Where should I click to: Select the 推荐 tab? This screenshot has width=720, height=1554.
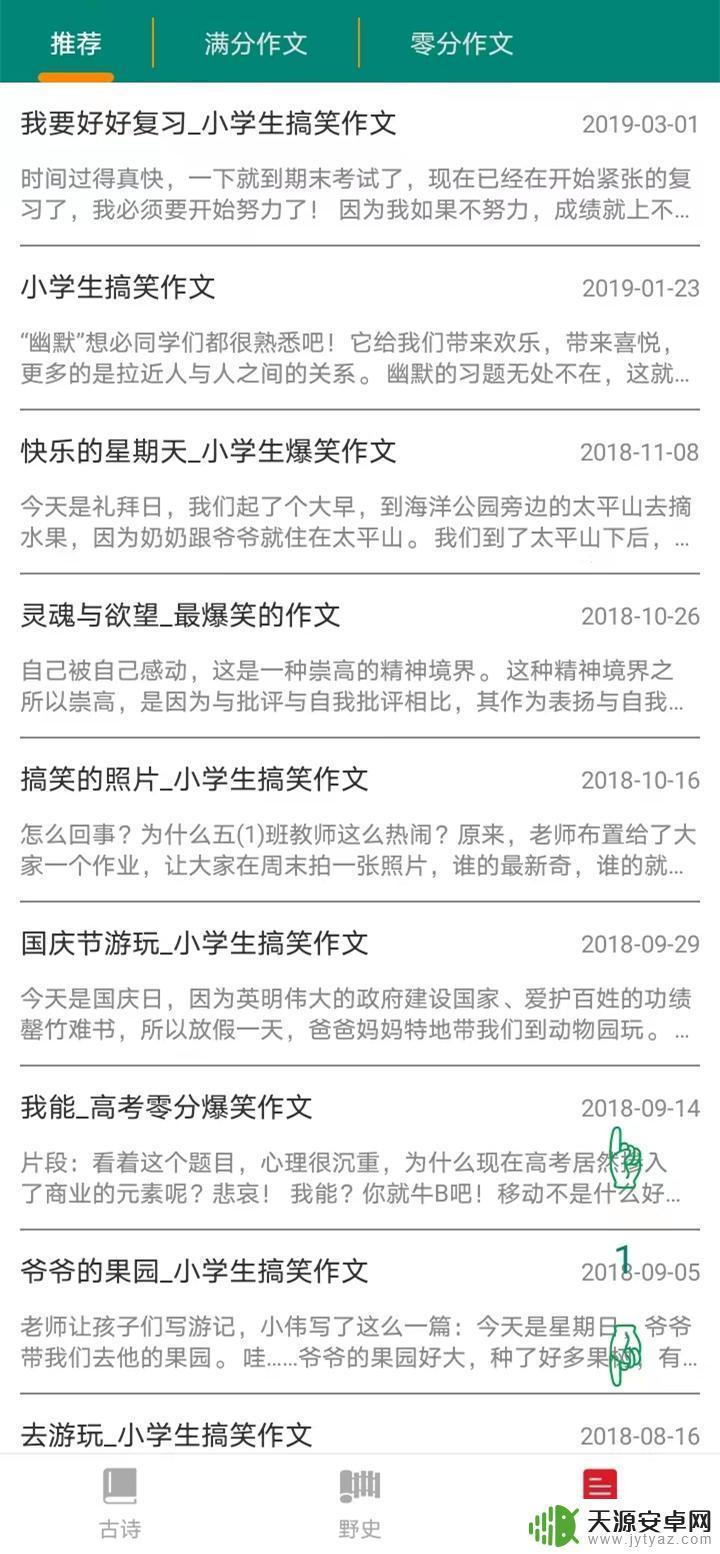point(76,44)
